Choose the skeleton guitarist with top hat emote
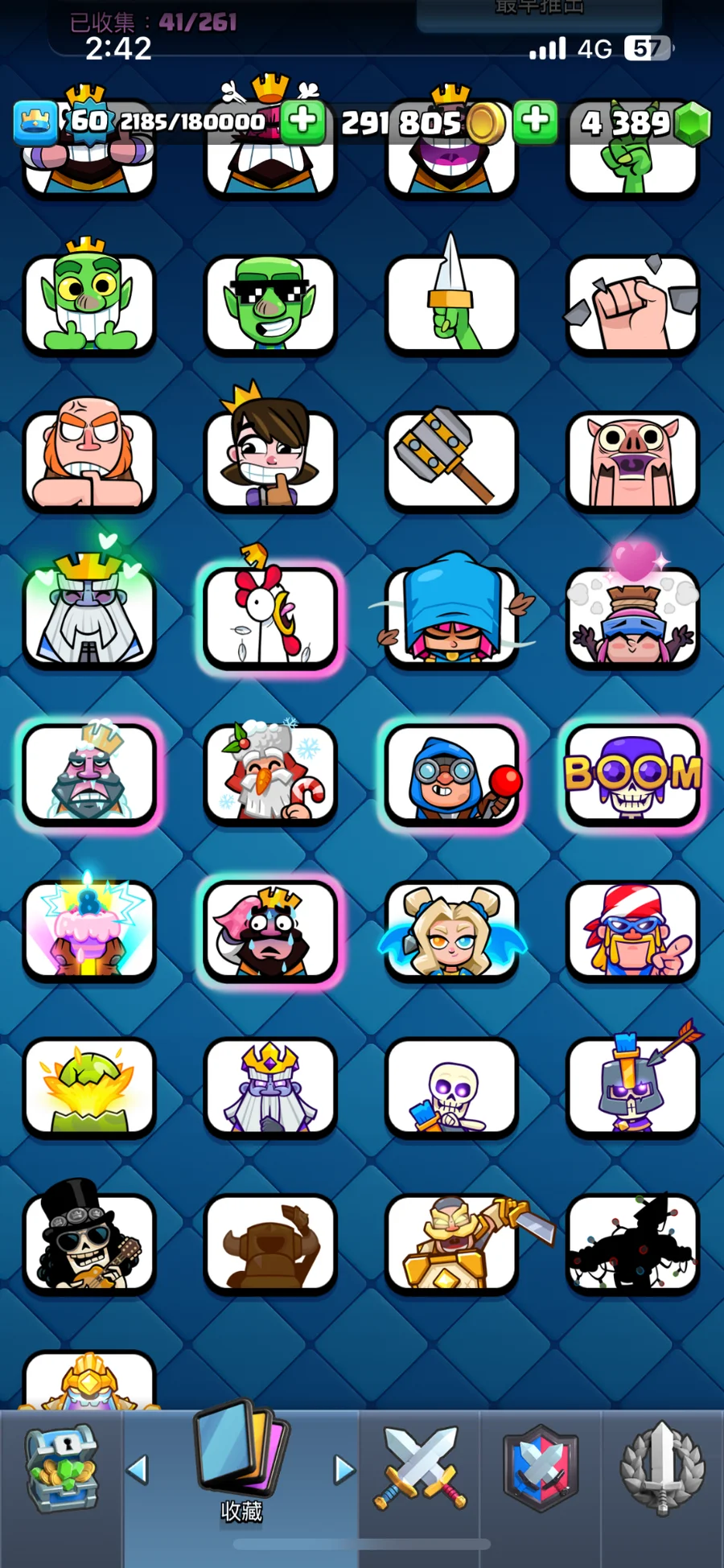 (x=88, y=1244)
